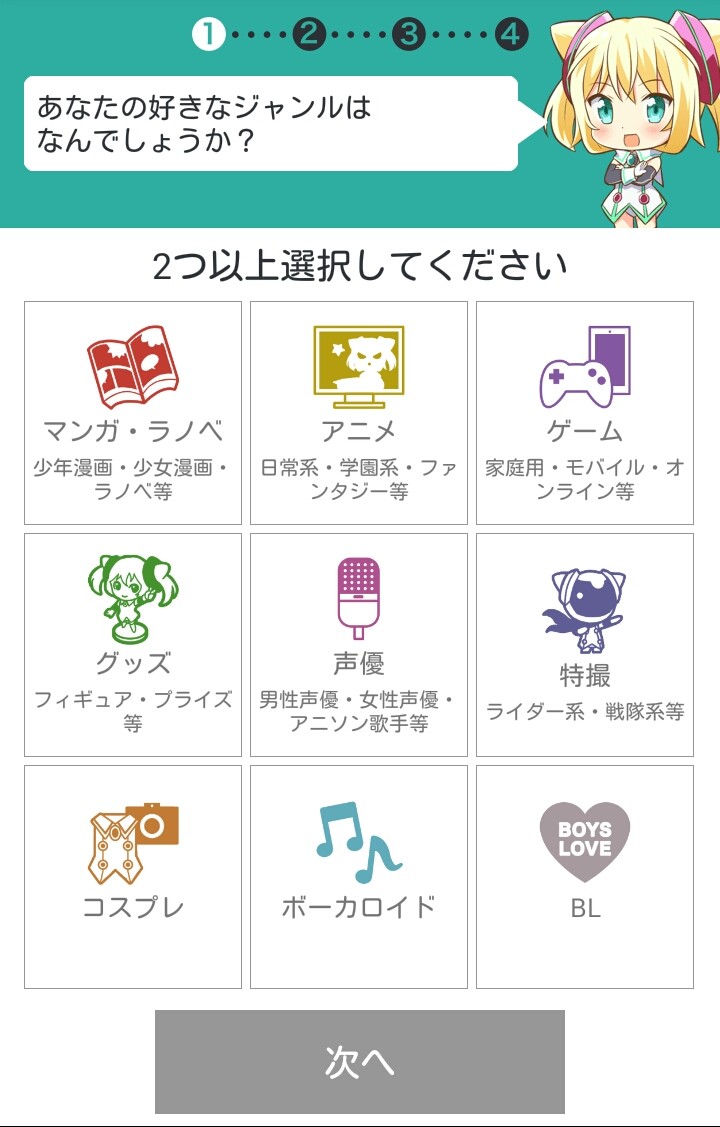Pick the ゲーム genre tile
The image size is (720, 1127).
point(585,412)
